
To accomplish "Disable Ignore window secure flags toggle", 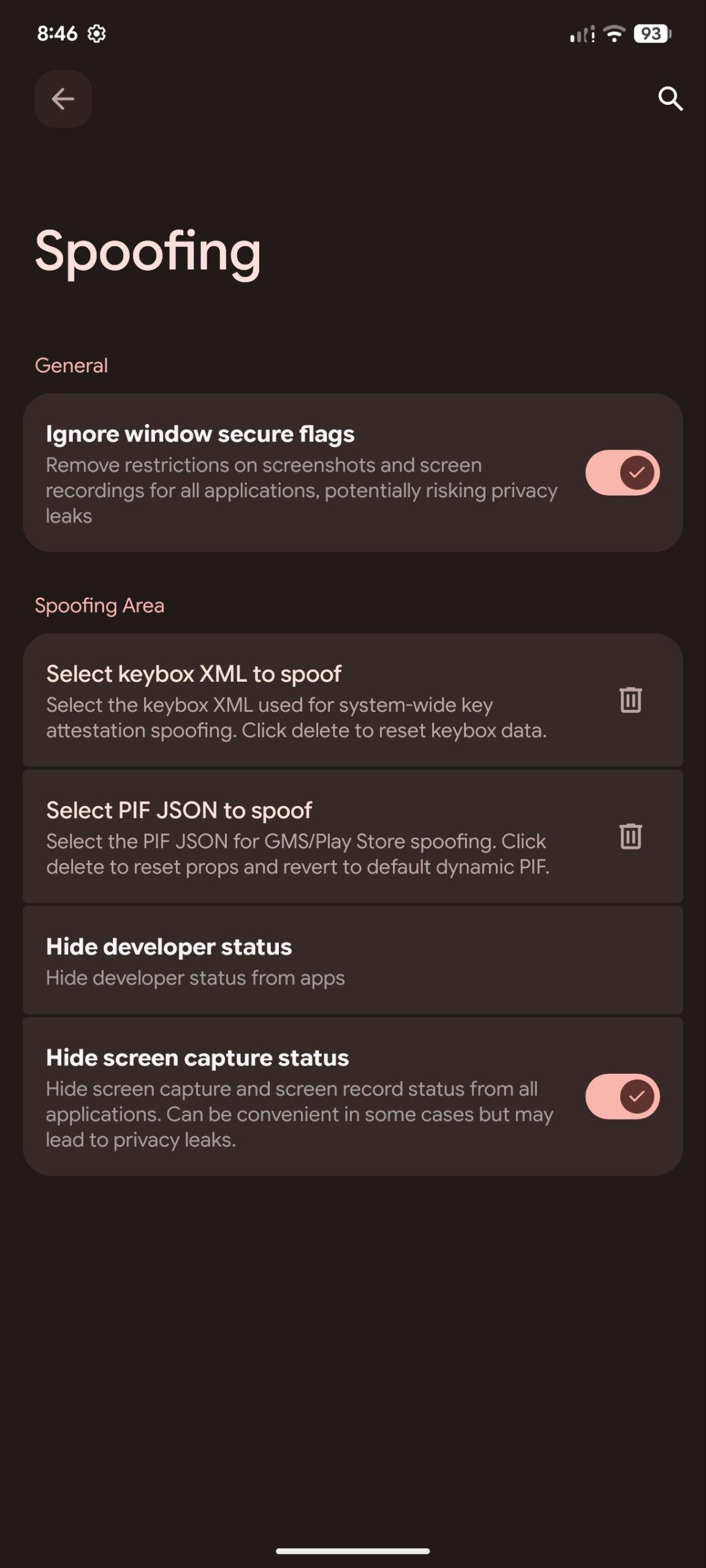I will 622,472.
